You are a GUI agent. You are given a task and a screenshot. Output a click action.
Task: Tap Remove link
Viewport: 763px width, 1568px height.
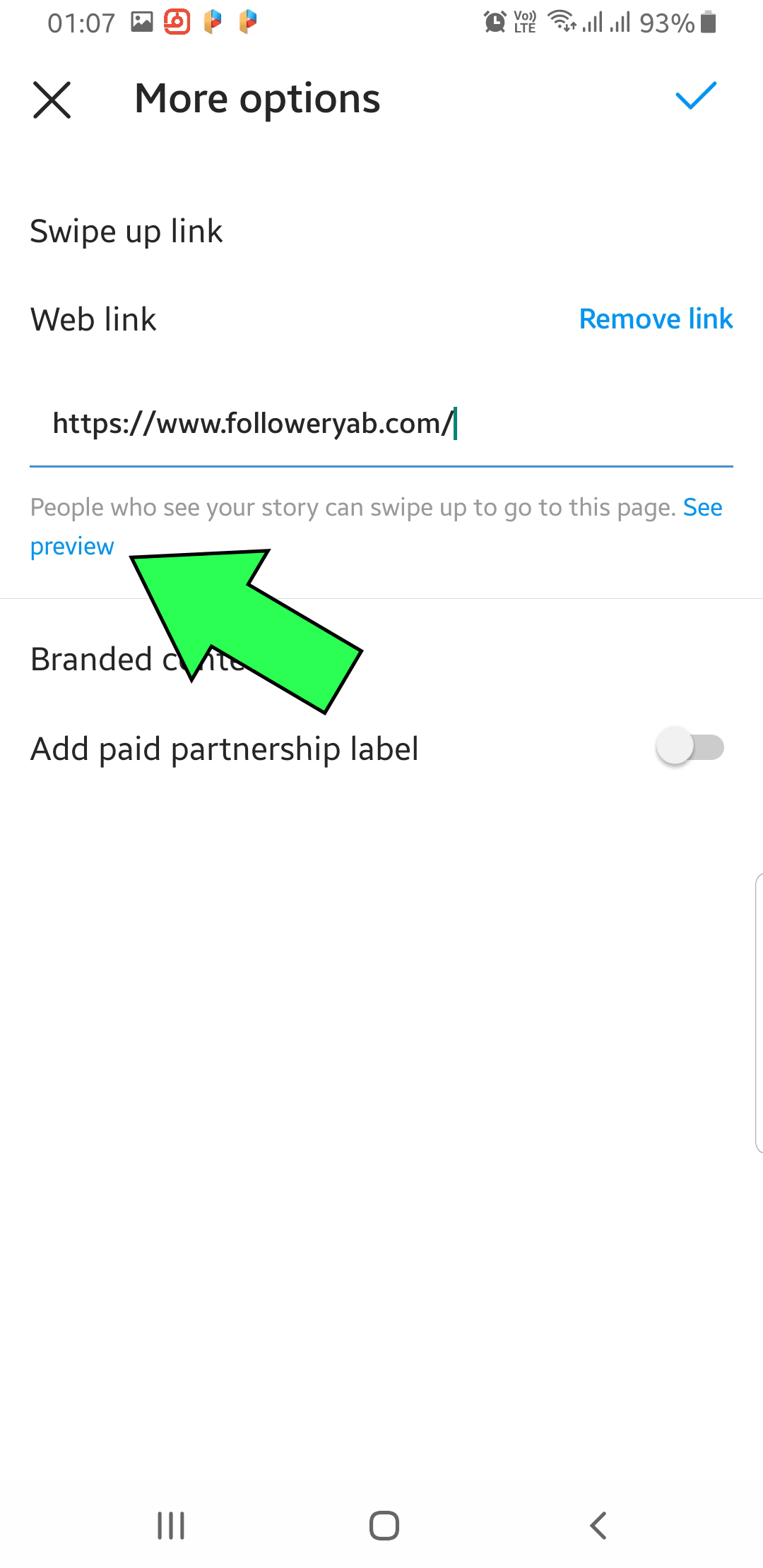point(656,319)
